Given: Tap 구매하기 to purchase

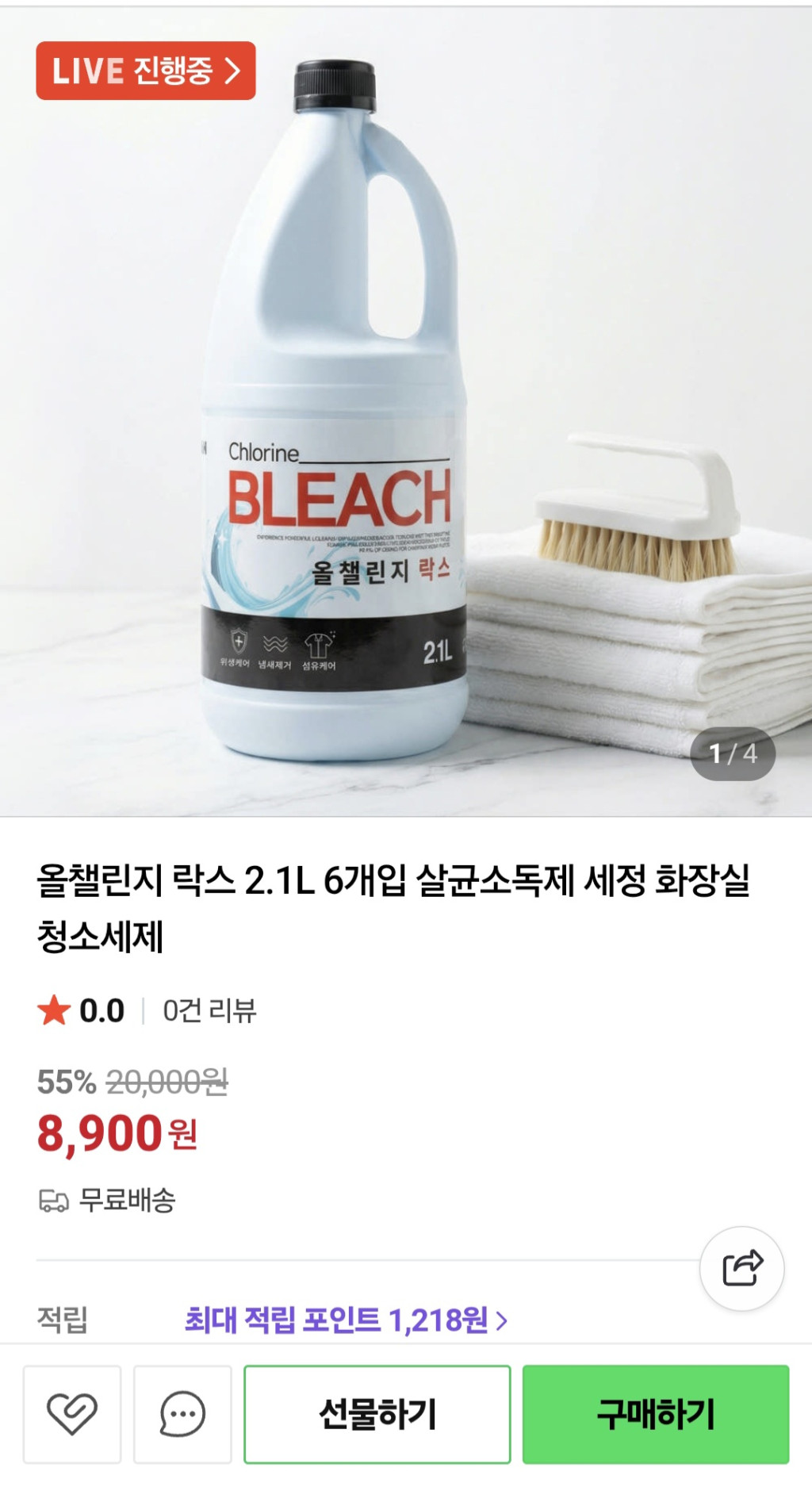Looking at the screenshot, I should coord(655,1413).
